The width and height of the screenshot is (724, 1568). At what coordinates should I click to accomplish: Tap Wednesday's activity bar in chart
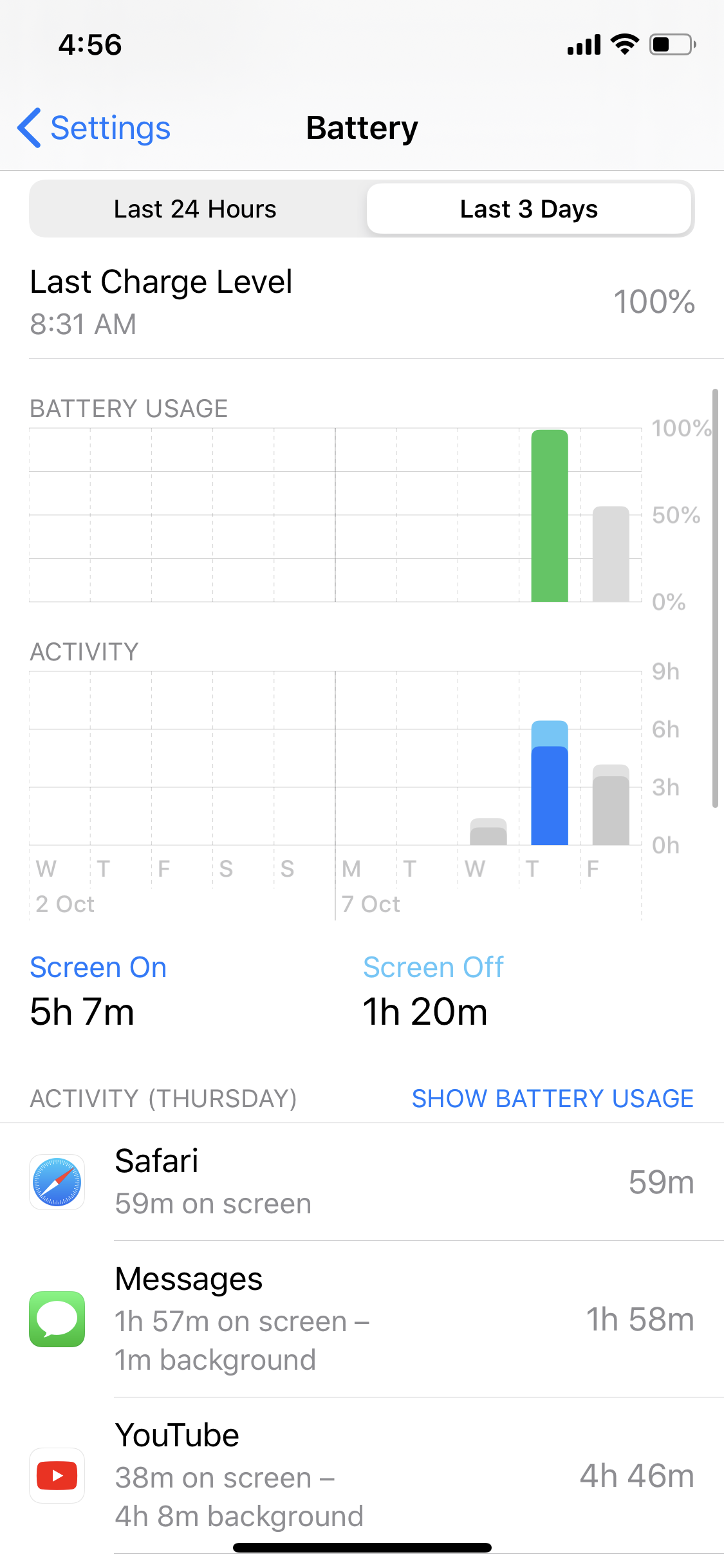point(488,832)
